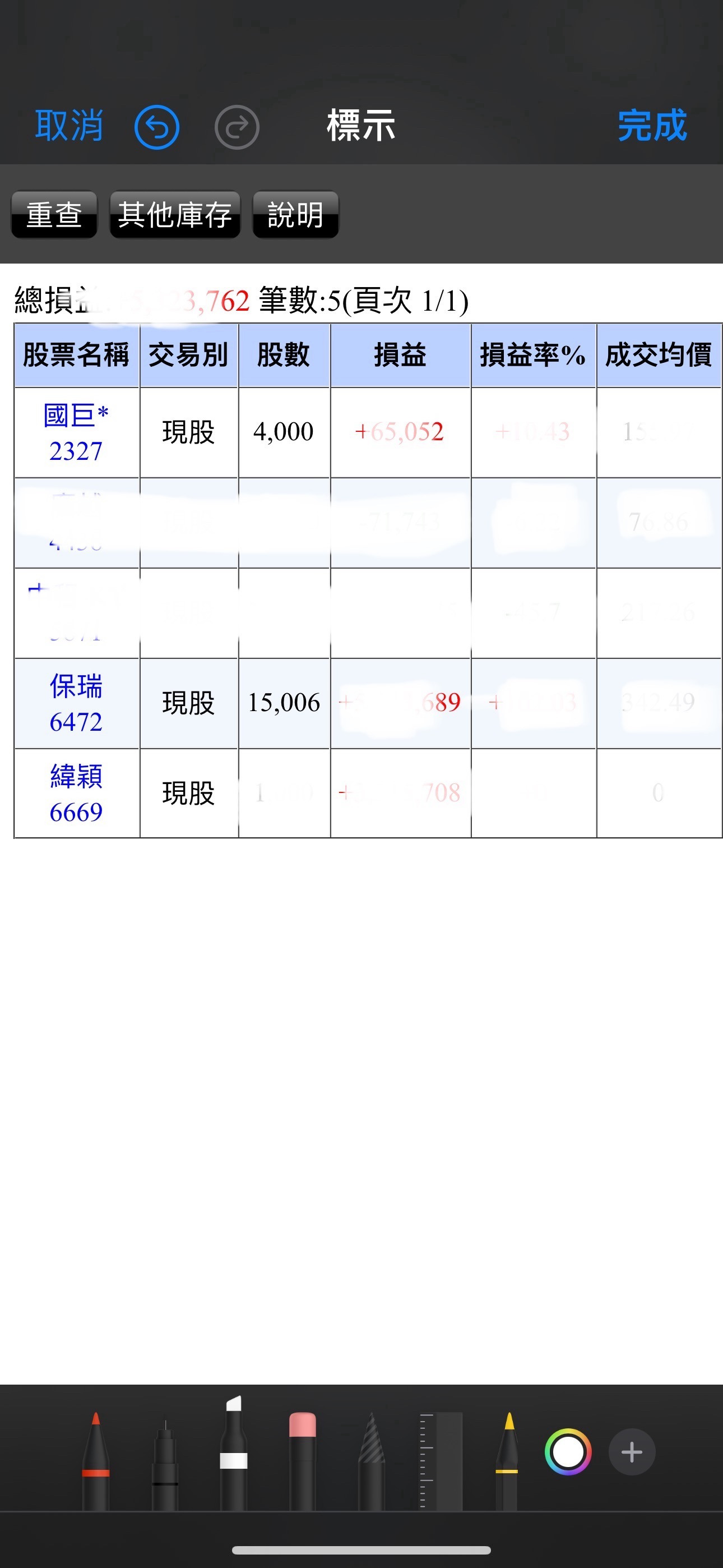Undo the last markup stroke
Viewport: 723px width, 1568px height.
tap(156, 127)
